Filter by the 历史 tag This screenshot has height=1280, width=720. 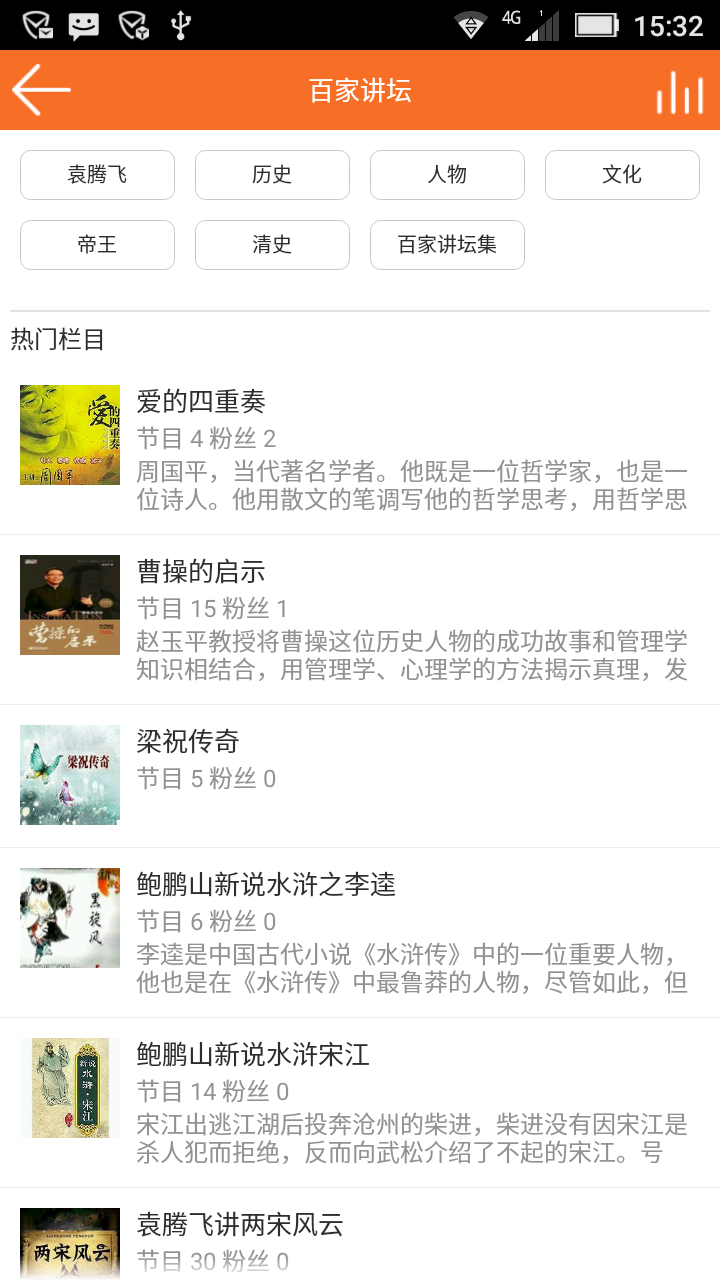point(272,175)
